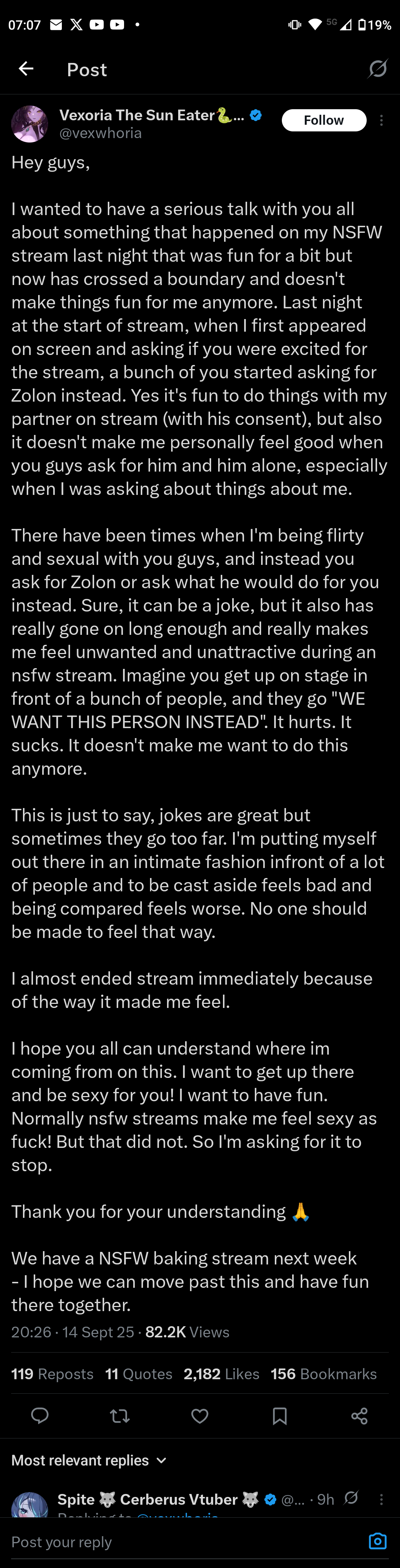The image size is (400, 1568).
Task: Open the Grok icon on Spite's reply
Action: click(351, 1498)
